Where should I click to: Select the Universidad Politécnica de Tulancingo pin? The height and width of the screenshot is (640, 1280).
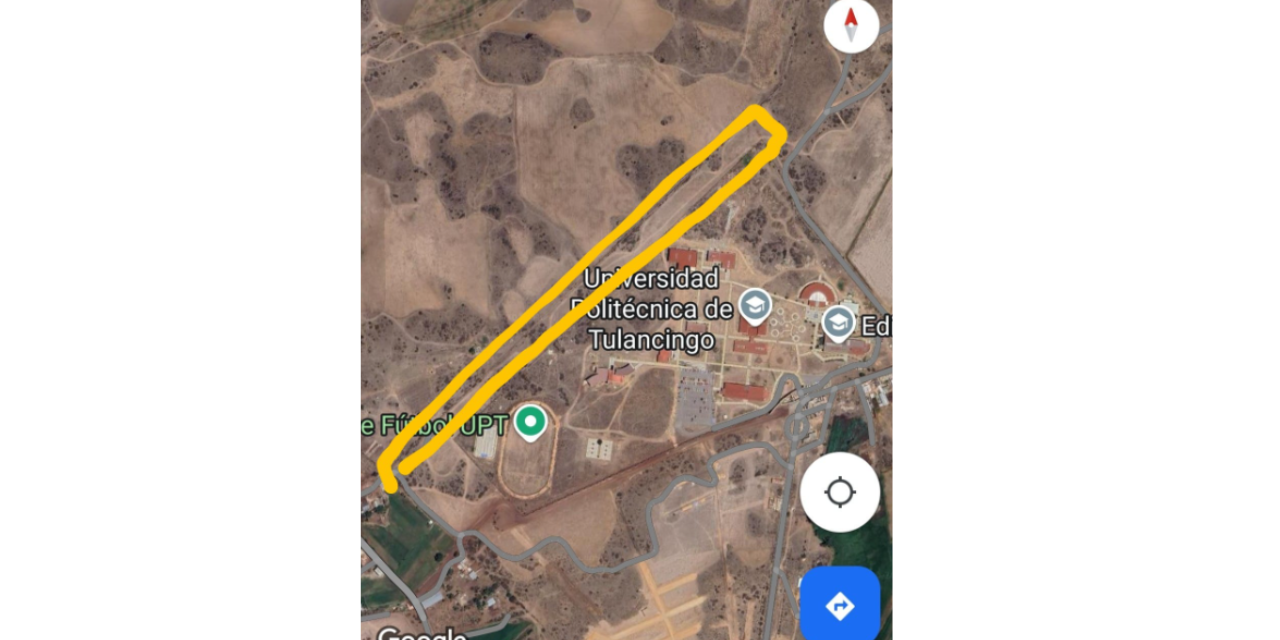(755, 305)
